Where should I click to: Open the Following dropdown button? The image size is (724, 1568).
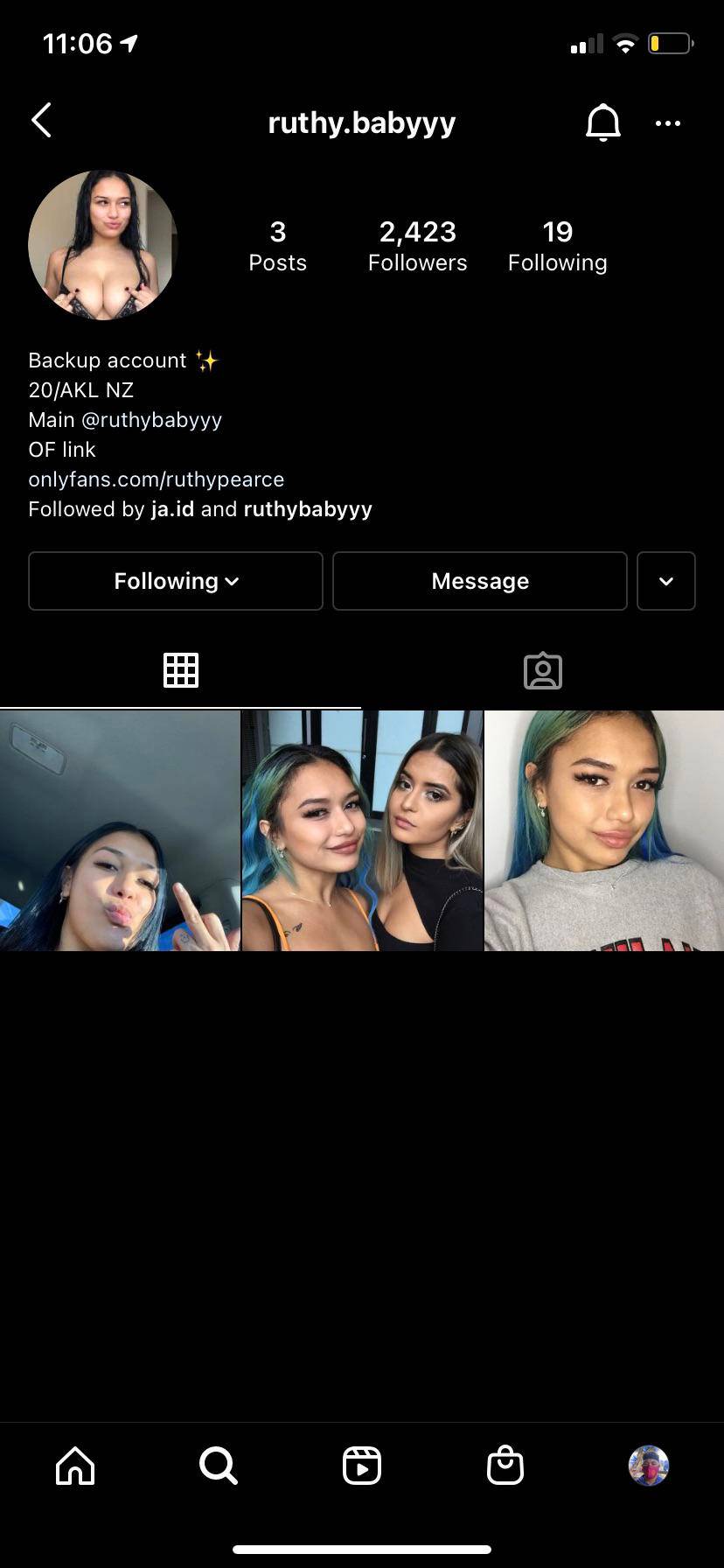(175, 581)
